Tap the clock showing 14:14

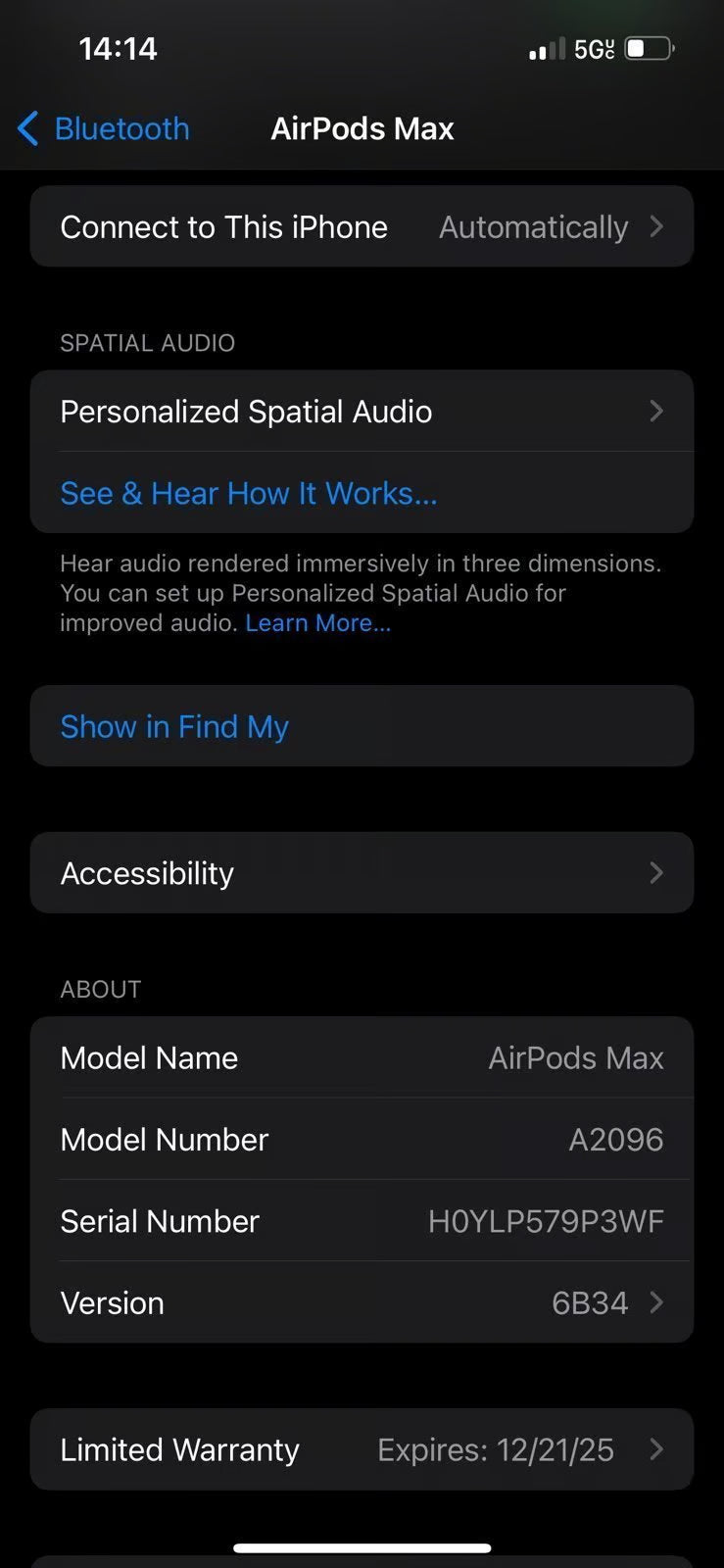[118, 48]
